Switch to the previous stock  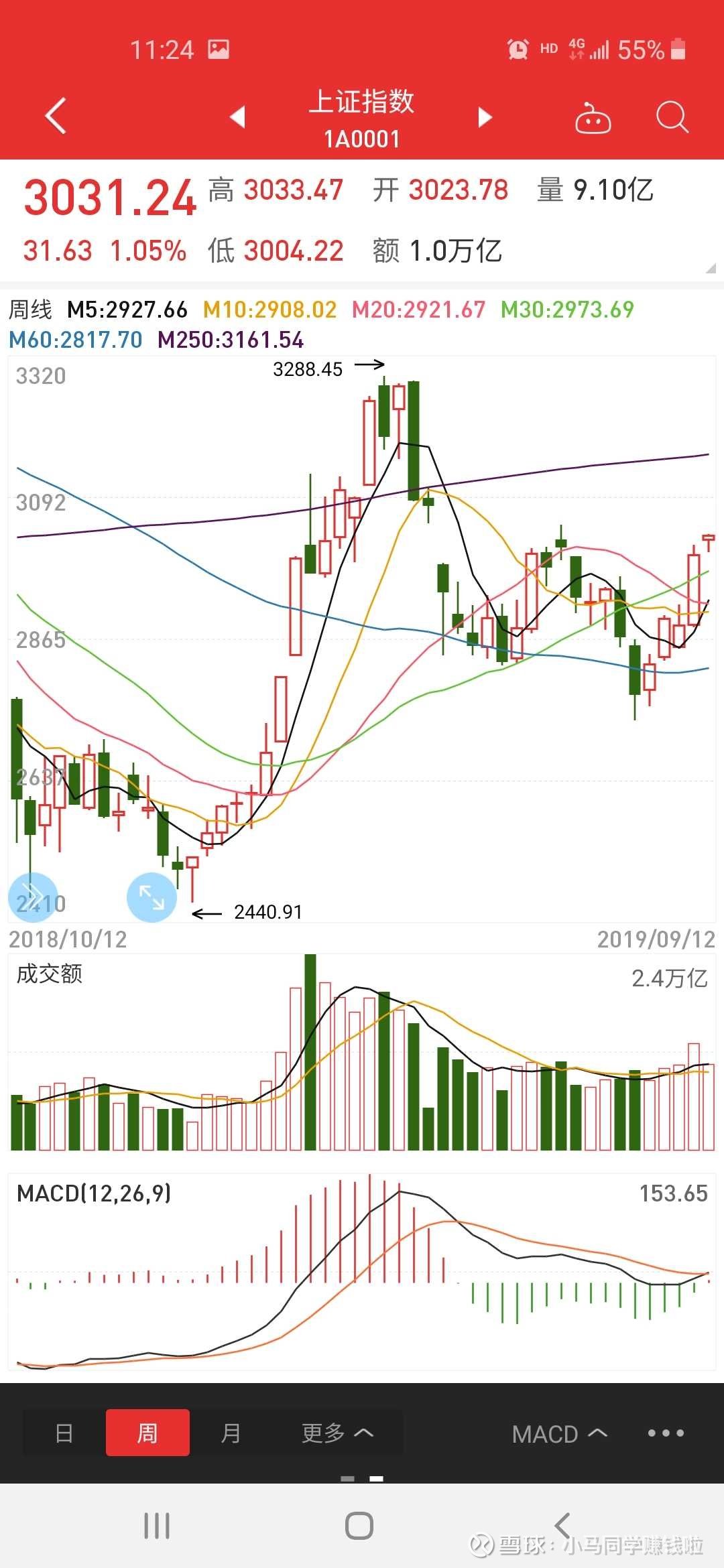point(237,117)
